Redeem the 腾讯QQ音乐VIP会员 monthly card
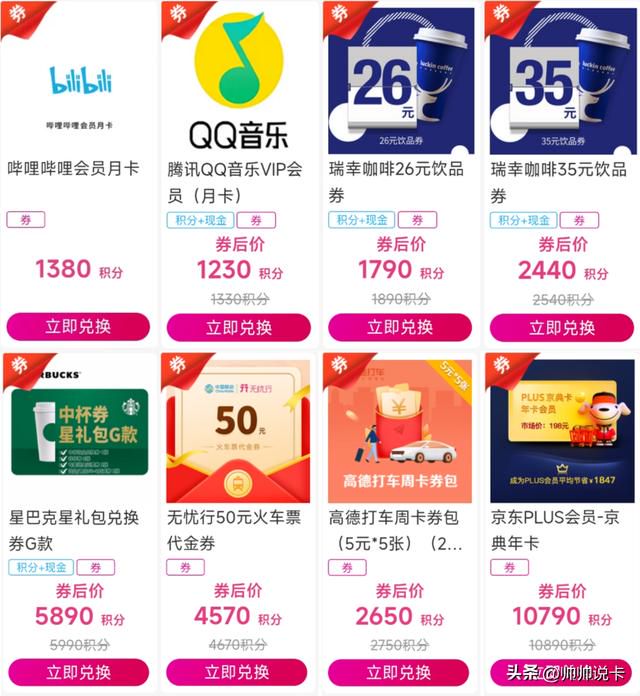640x696 pixels. (x=239, y=327)
